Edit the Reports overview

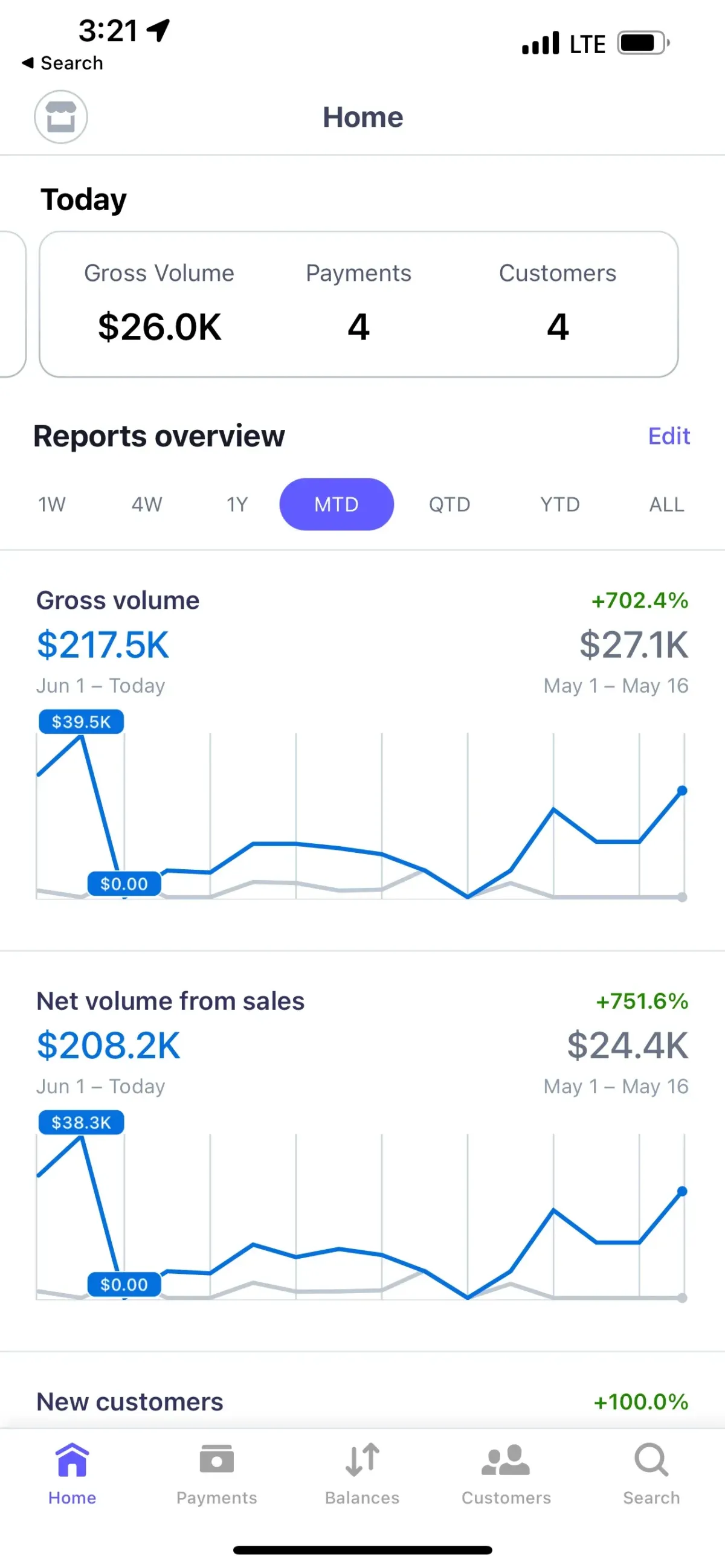pos(668,436)
